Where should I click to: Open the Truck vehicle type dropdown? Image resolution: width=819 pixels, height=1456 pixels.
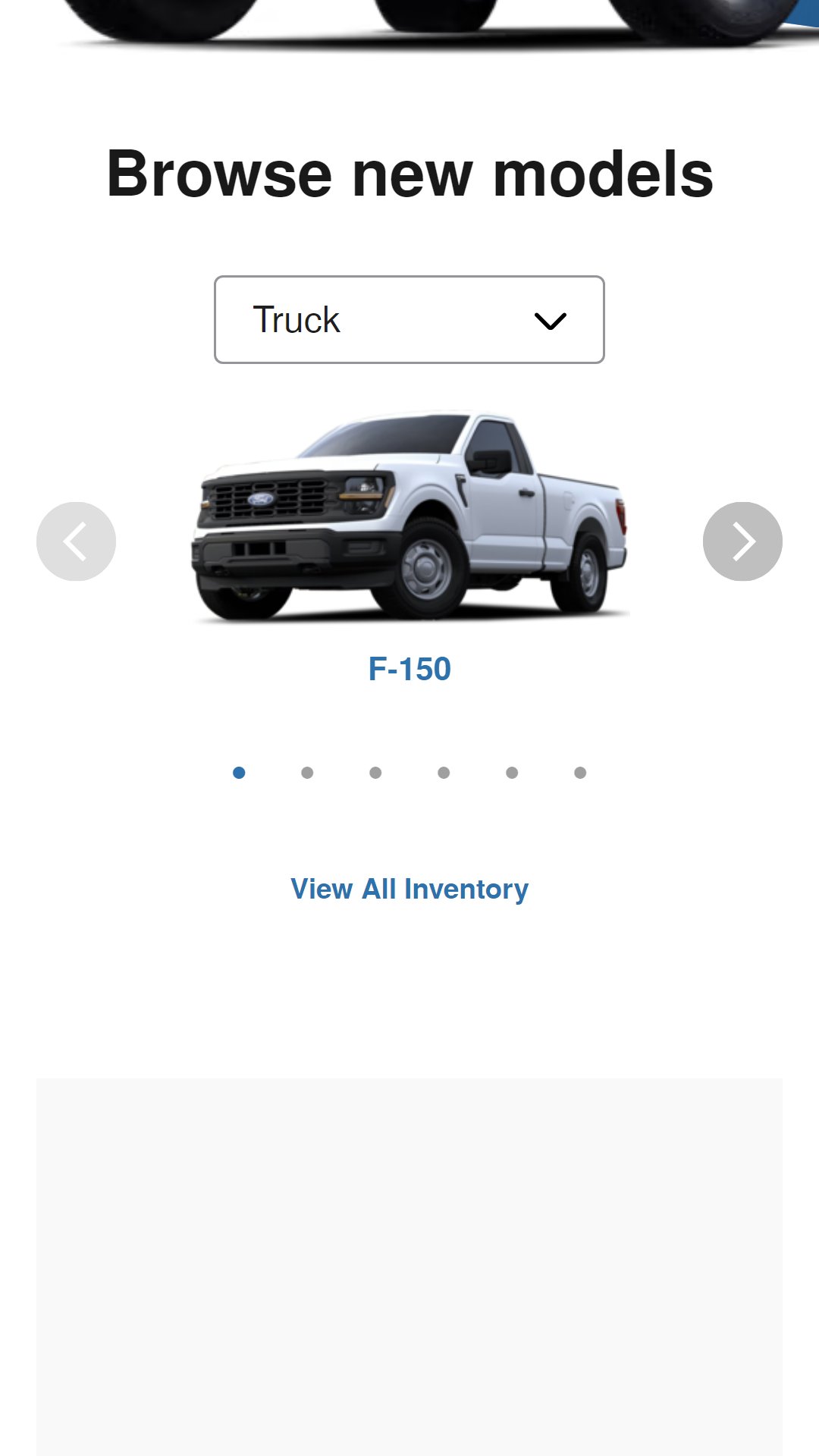point(409,319)
